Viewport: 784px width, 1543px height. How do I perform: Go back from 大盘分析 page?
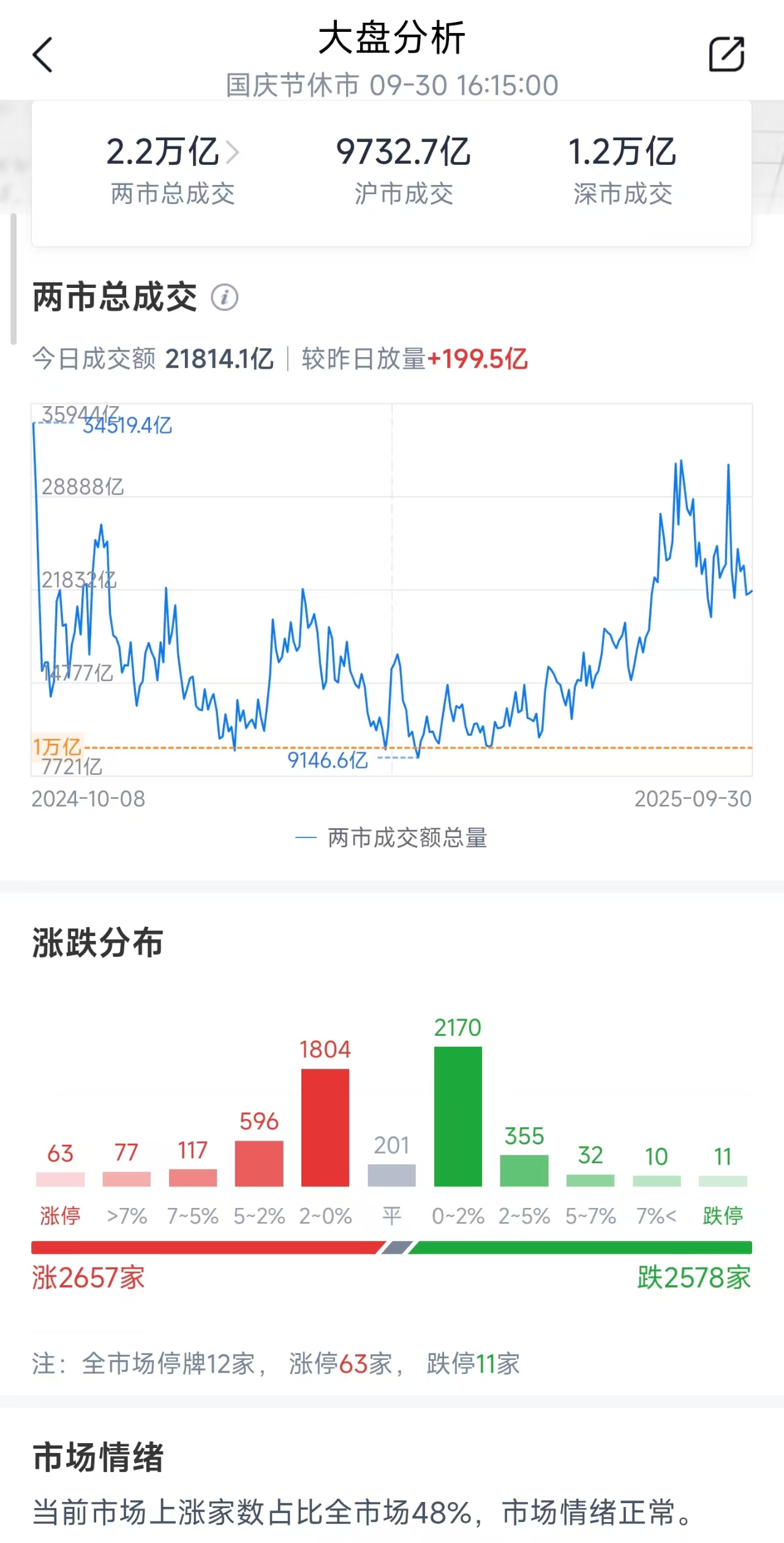tap(43, 55)
